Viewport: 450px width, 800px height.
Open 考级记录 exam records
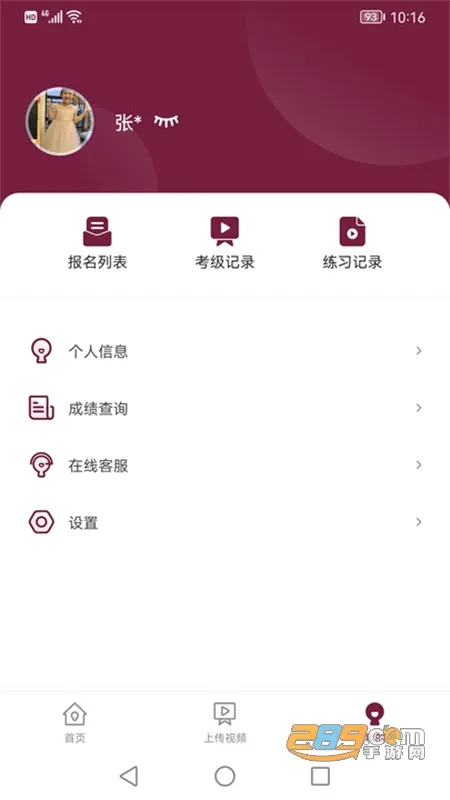224,243
